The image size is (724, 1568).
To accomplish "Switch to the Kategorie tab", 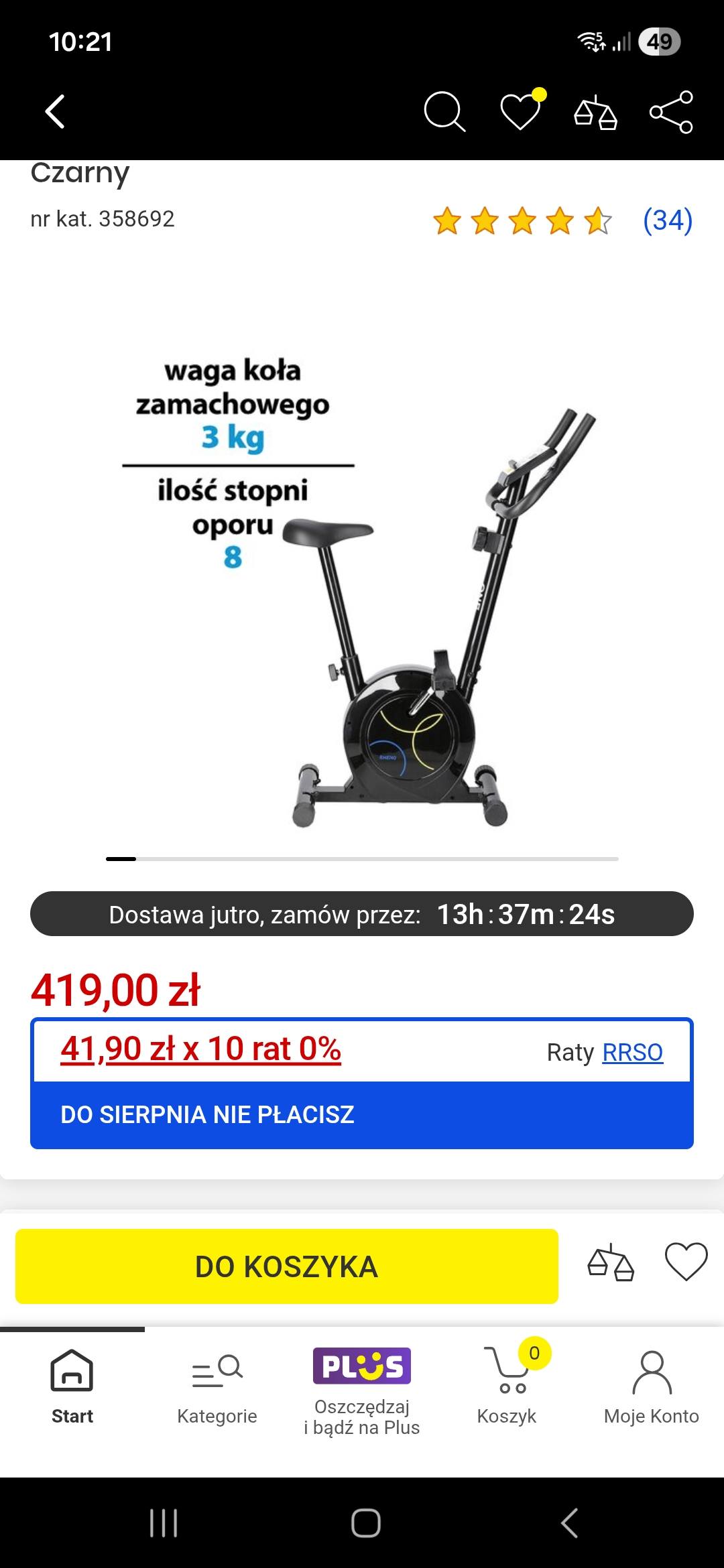I will [217, 1387].
